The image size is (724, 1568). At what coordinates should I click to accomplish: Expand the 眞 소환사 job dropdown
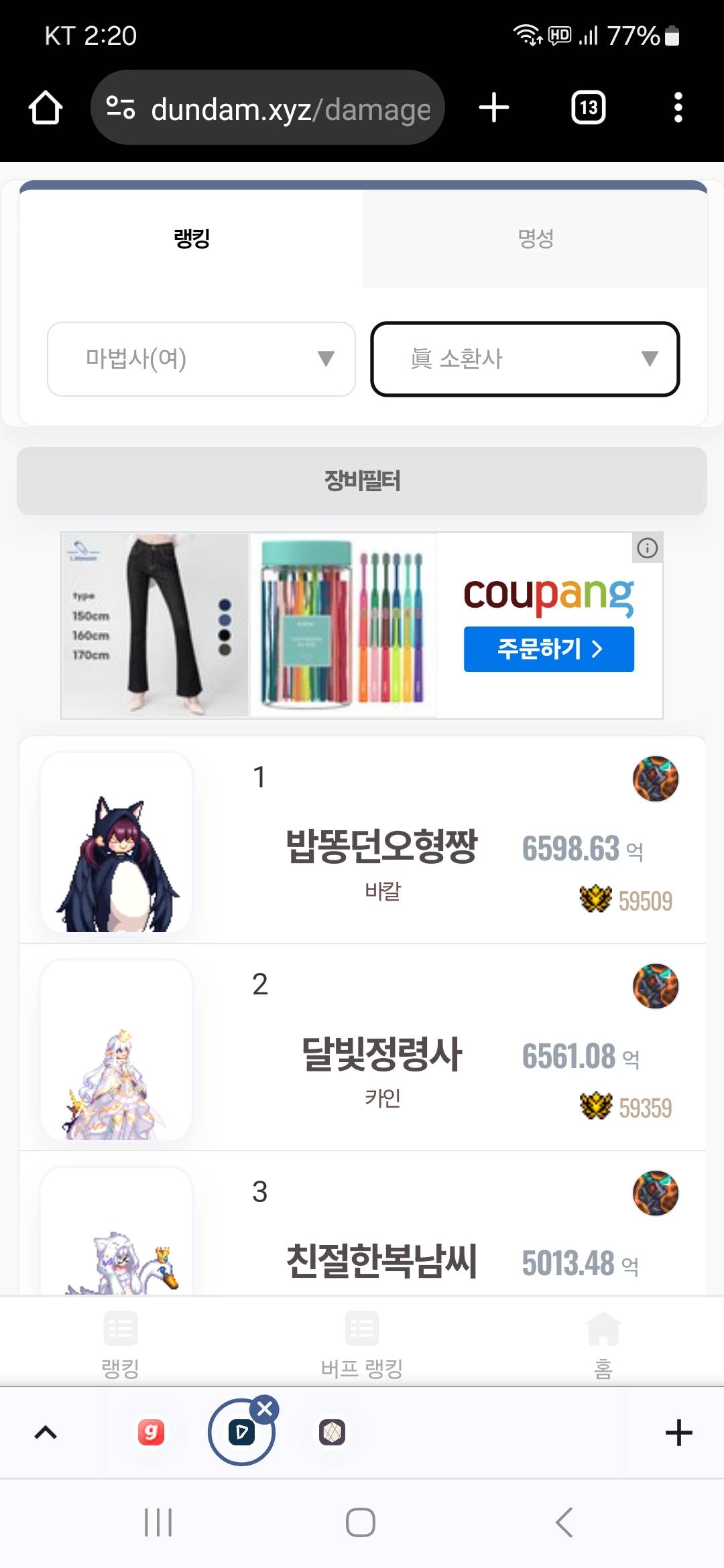[525, 359]
